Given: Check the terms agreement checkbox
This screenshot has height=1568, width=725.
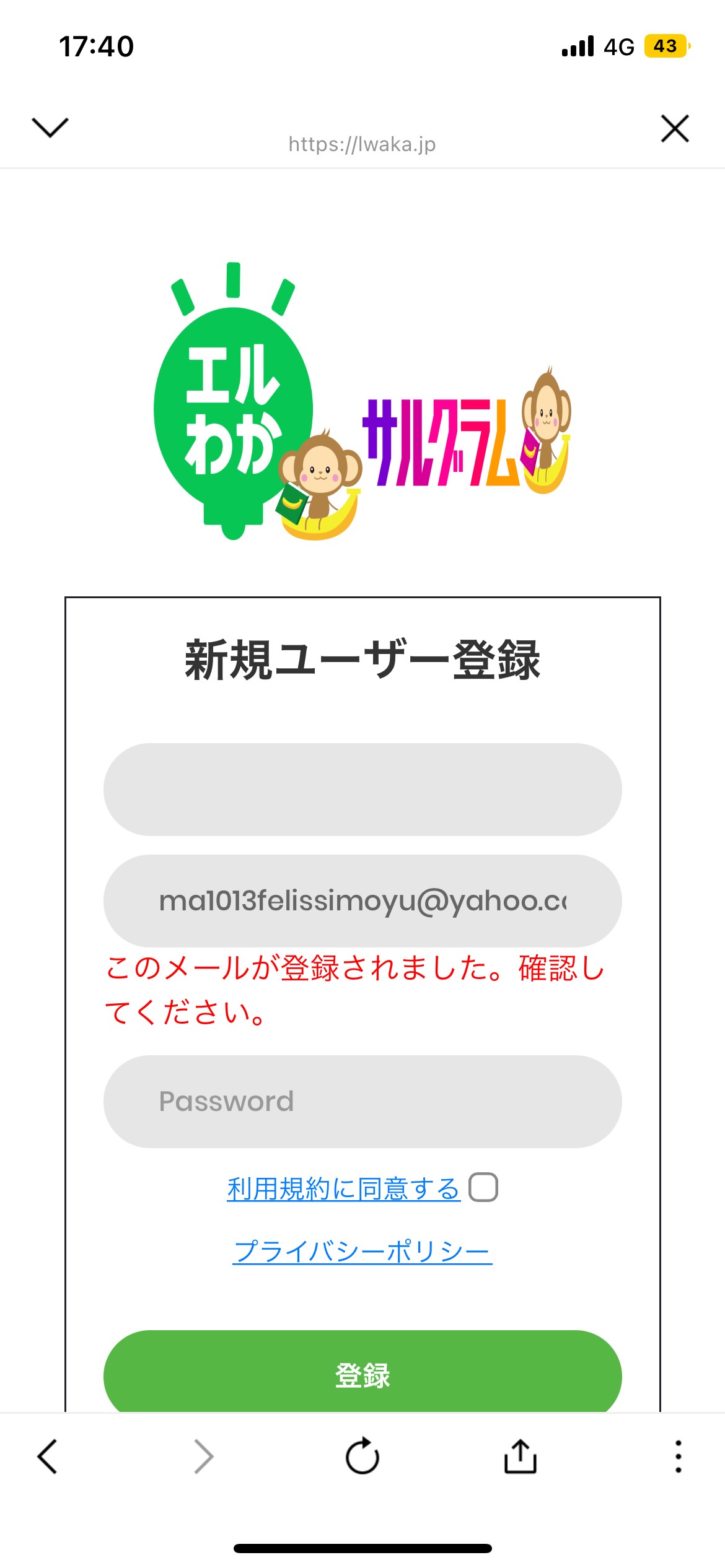Looking at the screenshot, I should [483, 1187].
